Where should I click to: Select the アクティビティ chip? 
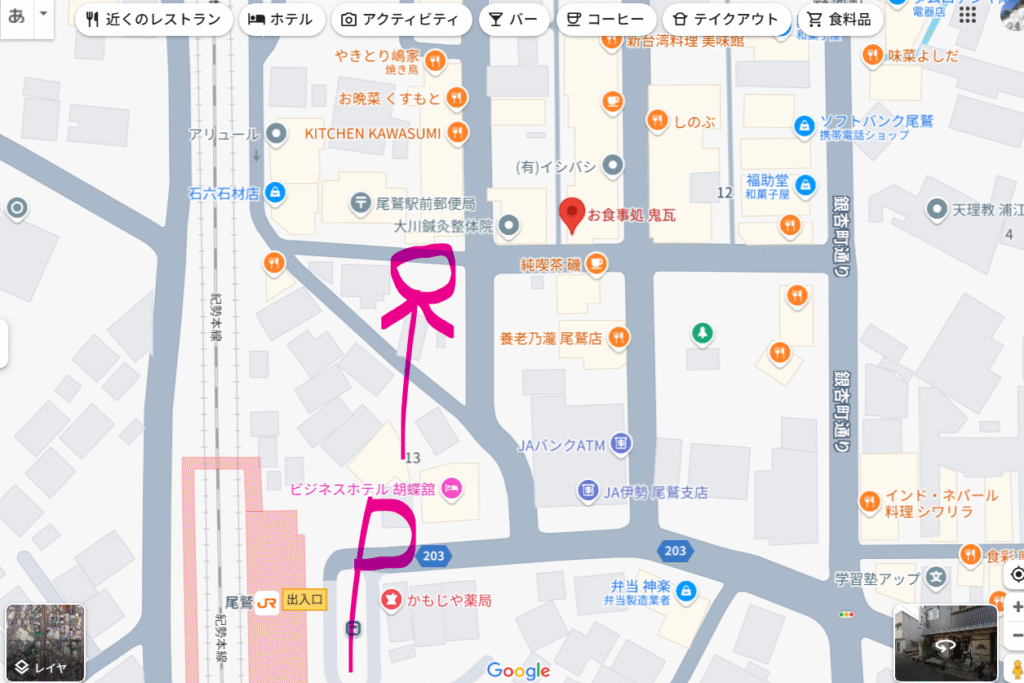pyautogui.click(x=400, y=19)
